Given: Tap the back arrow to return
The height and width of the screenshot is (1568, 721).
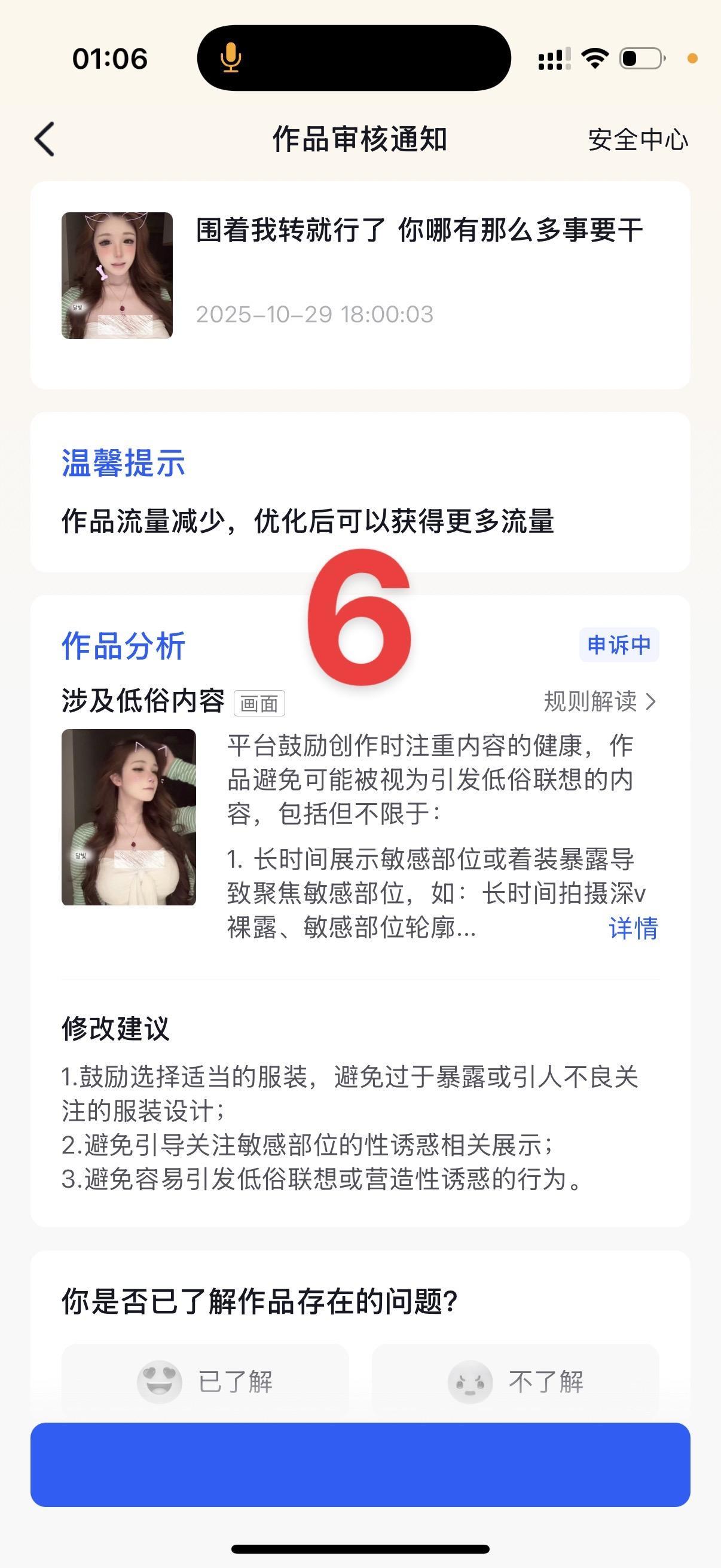Looking at the screenshot, I should click(44, 139).
